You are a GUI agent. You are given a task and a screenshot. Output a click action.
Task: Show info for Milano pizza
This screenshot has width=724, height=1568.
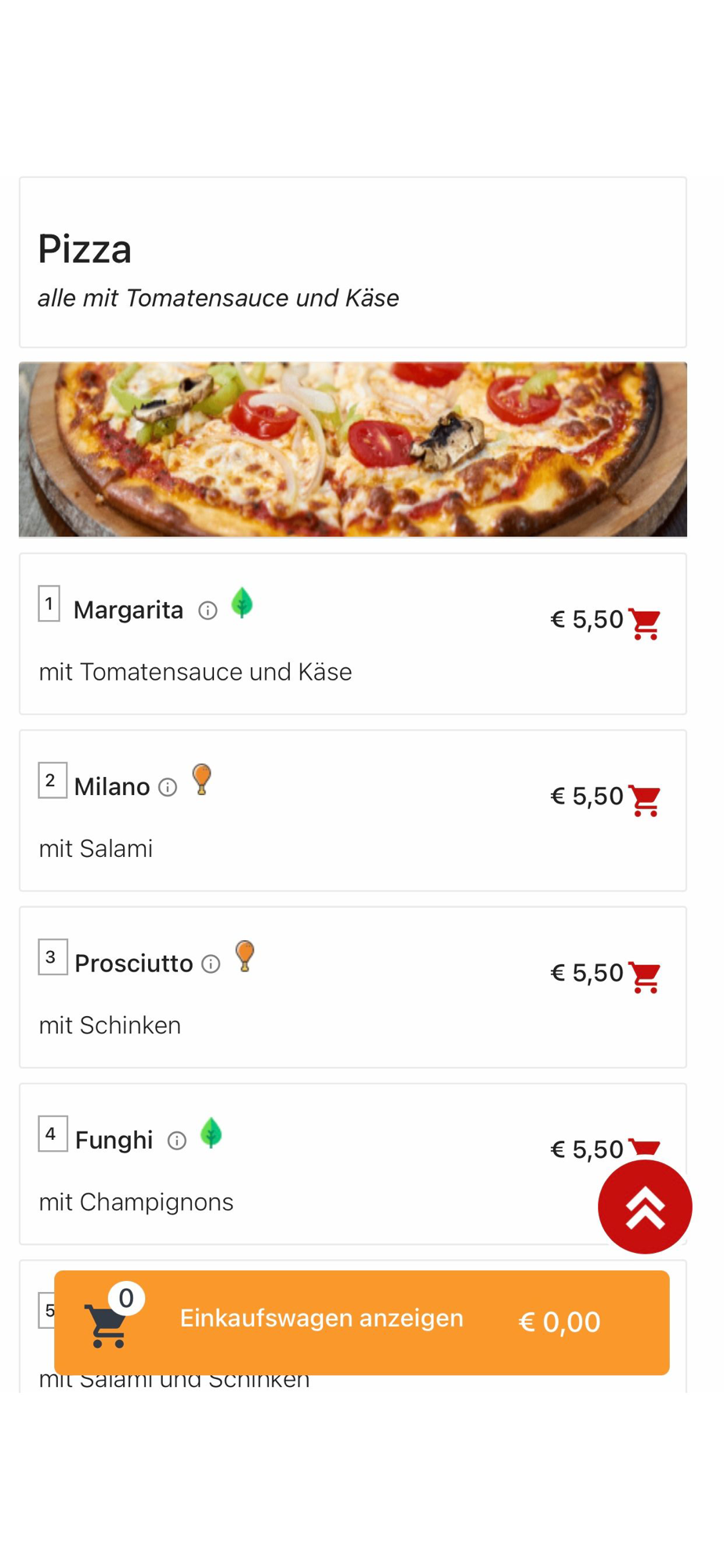pyautogui.click(x=168, y=787)
